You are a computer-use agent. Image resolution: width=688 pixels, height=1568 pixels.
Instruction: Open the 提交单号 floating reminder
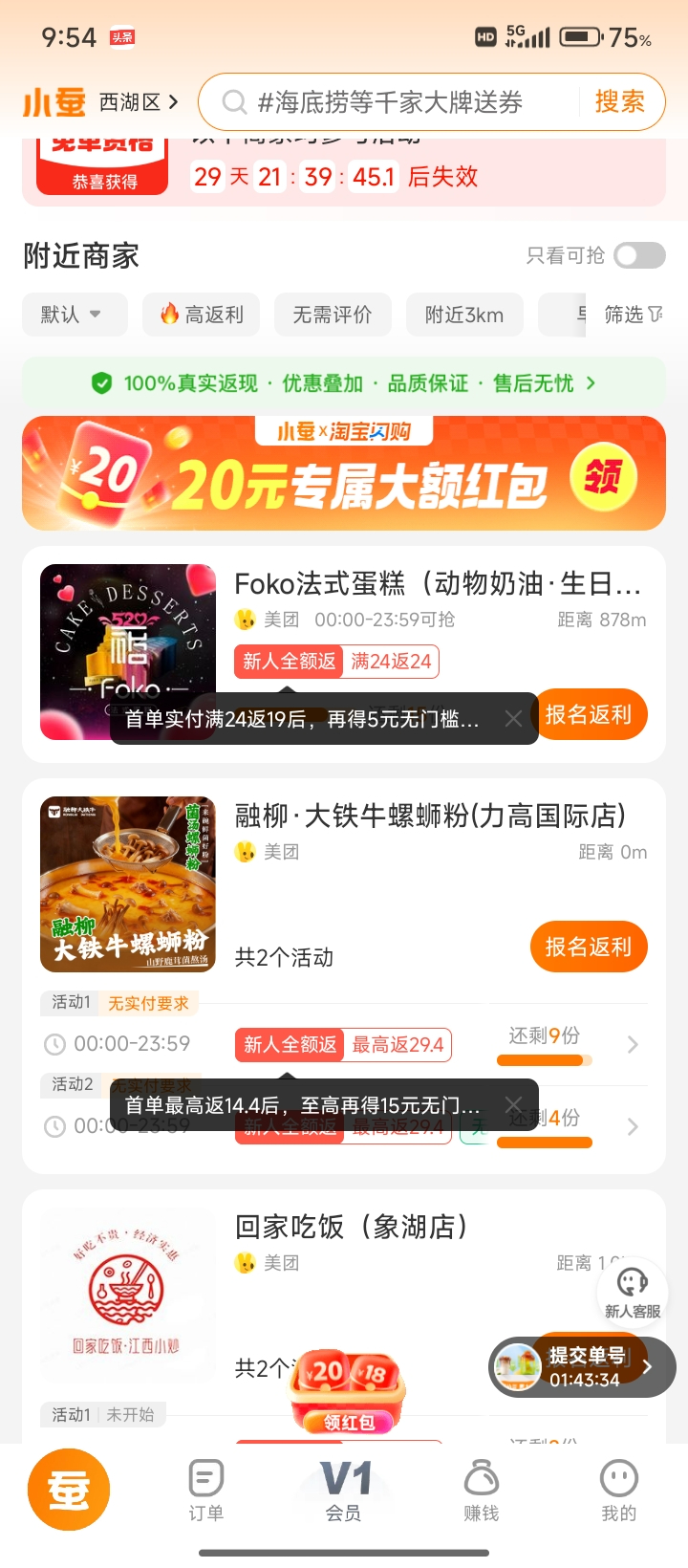582,1367
